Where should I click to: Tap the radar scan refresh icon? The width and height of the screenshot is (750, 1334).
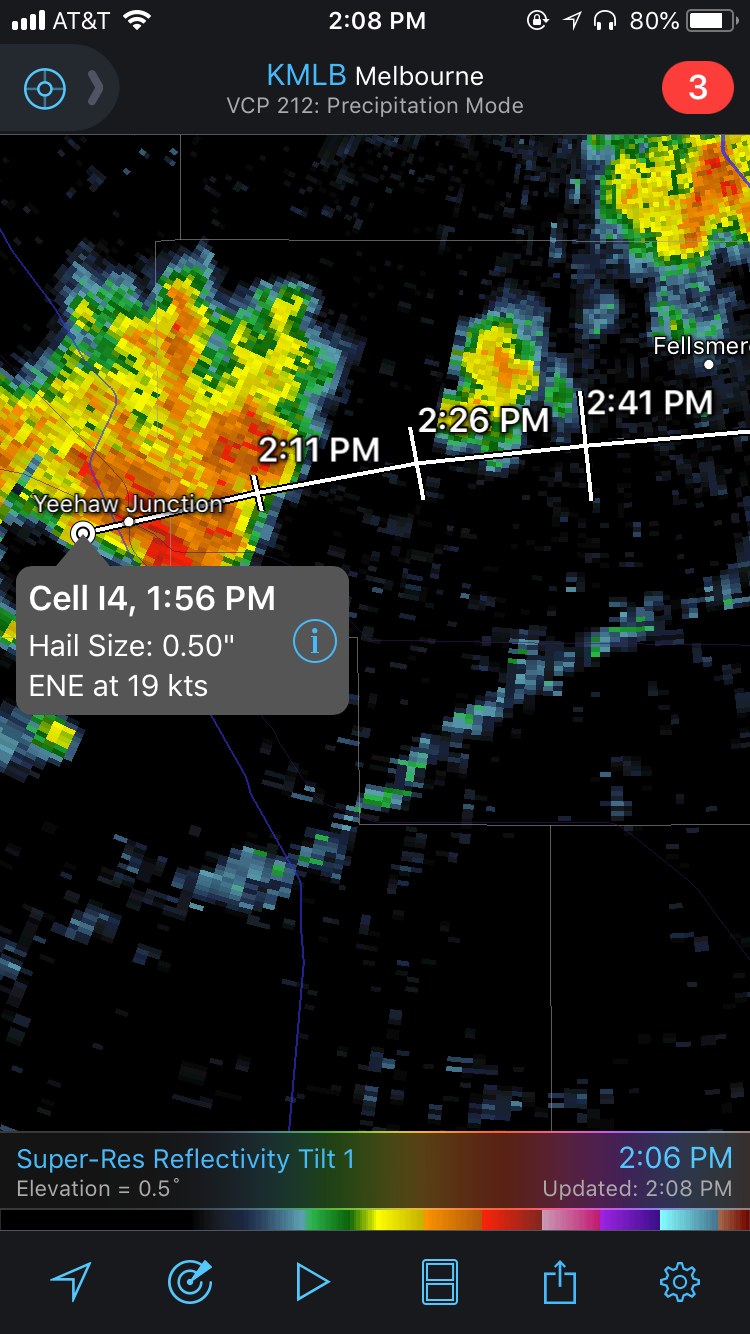[192, 1281]
